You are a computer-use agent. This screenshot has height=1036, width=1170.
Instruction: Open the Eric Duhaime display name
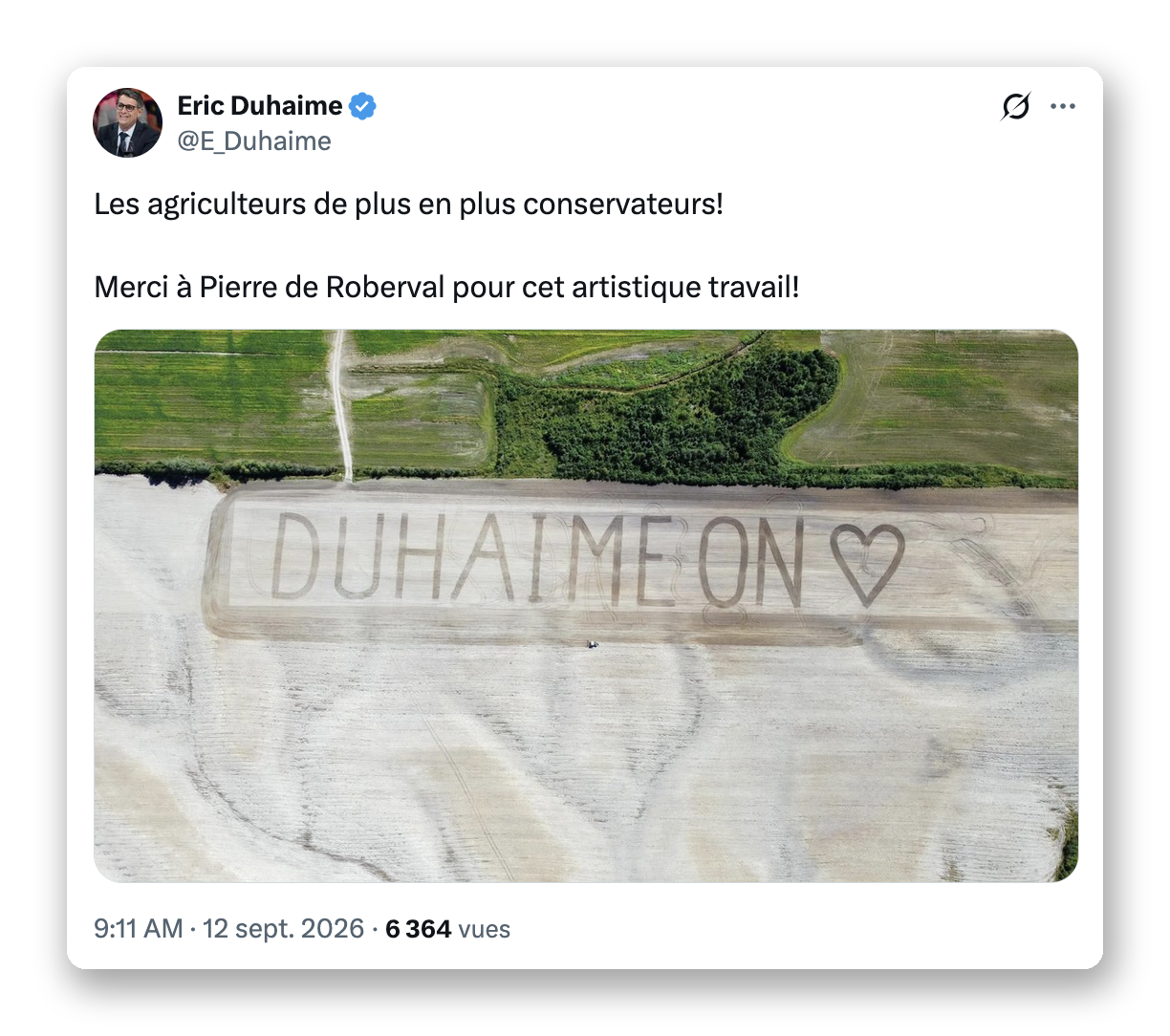[260, 105]
